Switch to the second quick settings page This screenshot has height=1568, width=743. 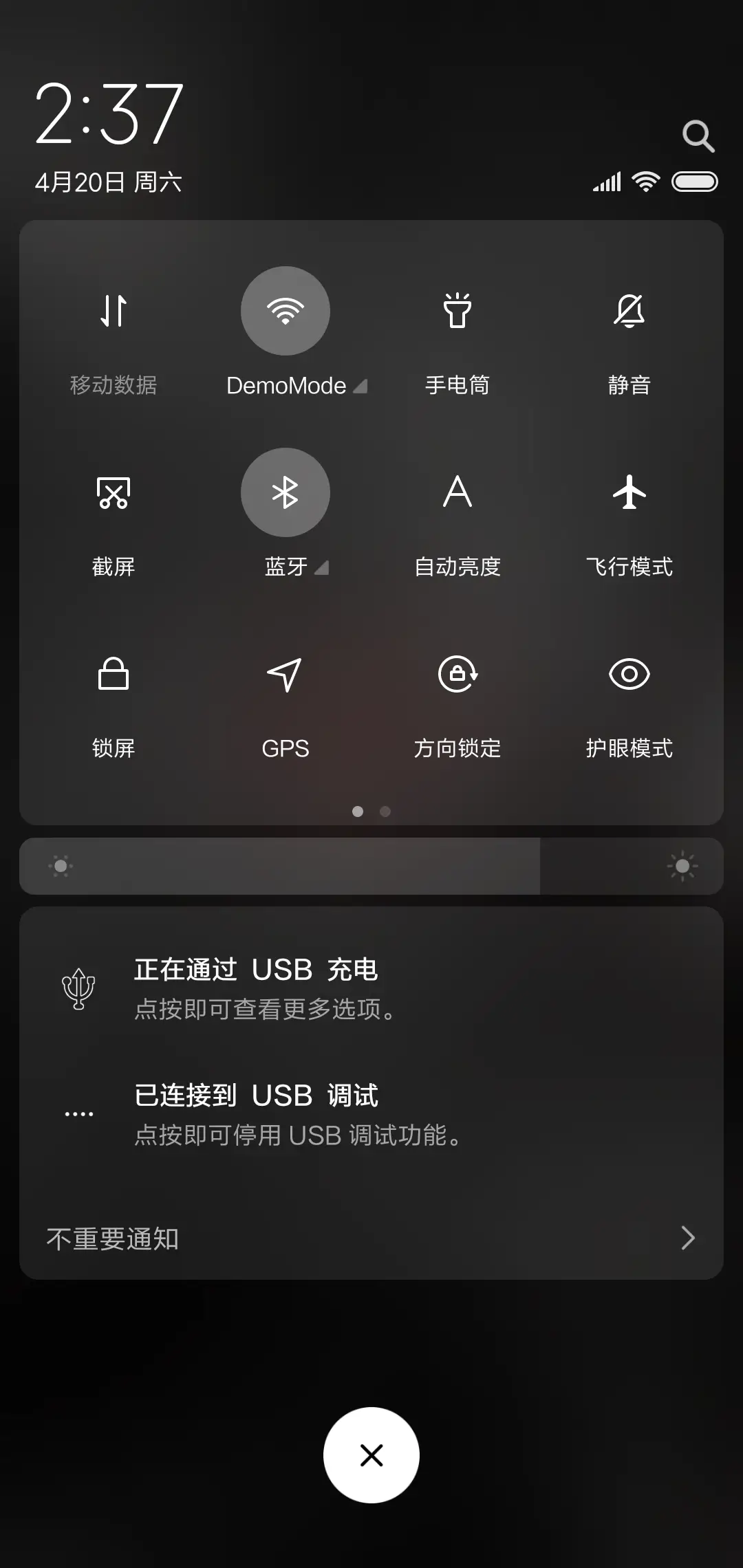coord(385,812)
